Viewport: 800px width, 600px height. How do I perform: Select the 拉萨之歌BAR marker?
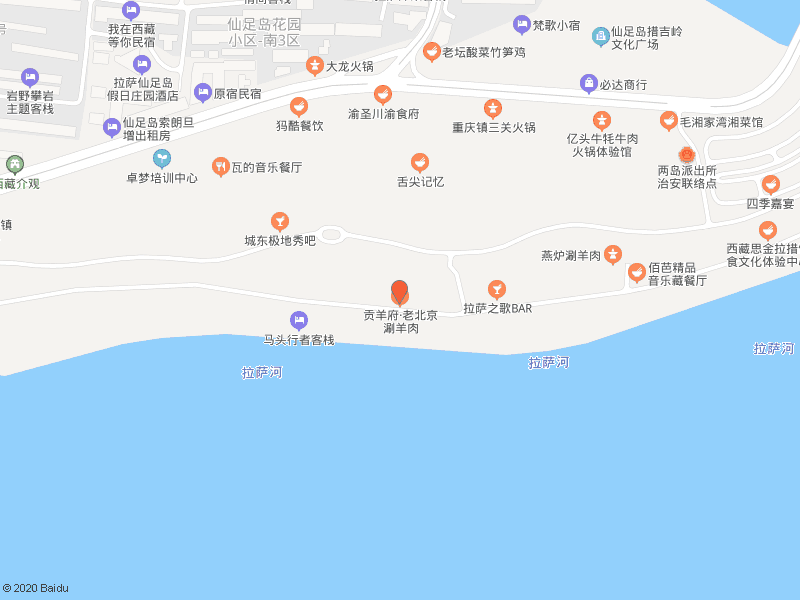(x=496, y=290)
